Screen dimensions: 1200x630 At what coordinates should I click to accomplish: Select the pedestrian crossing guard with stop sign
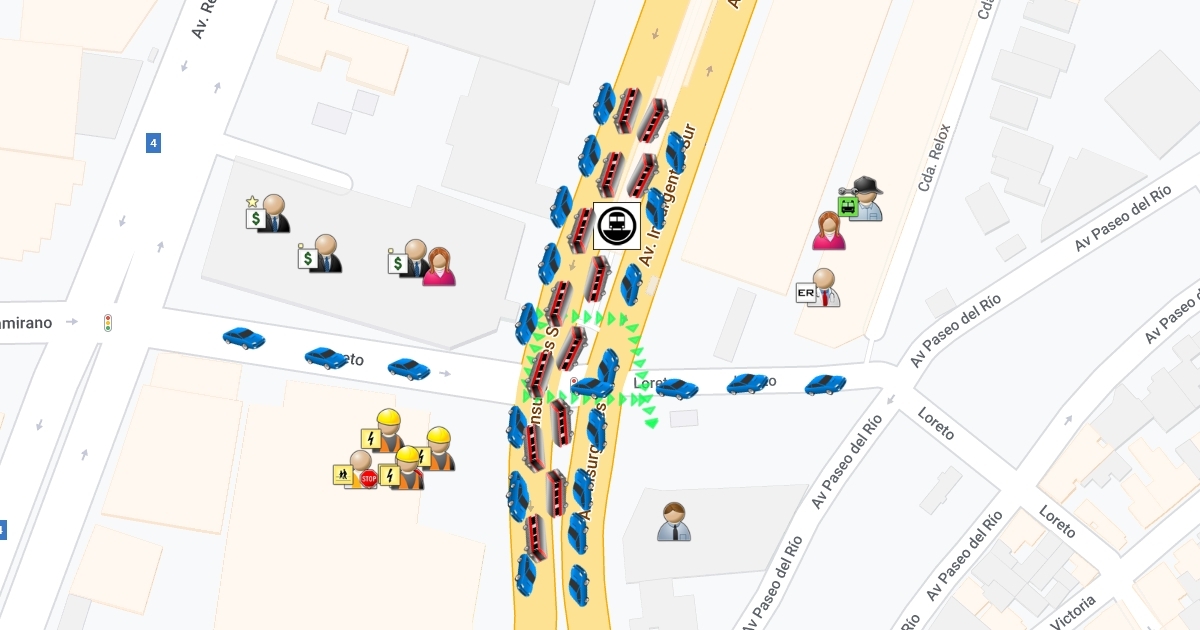pos(356,470)
